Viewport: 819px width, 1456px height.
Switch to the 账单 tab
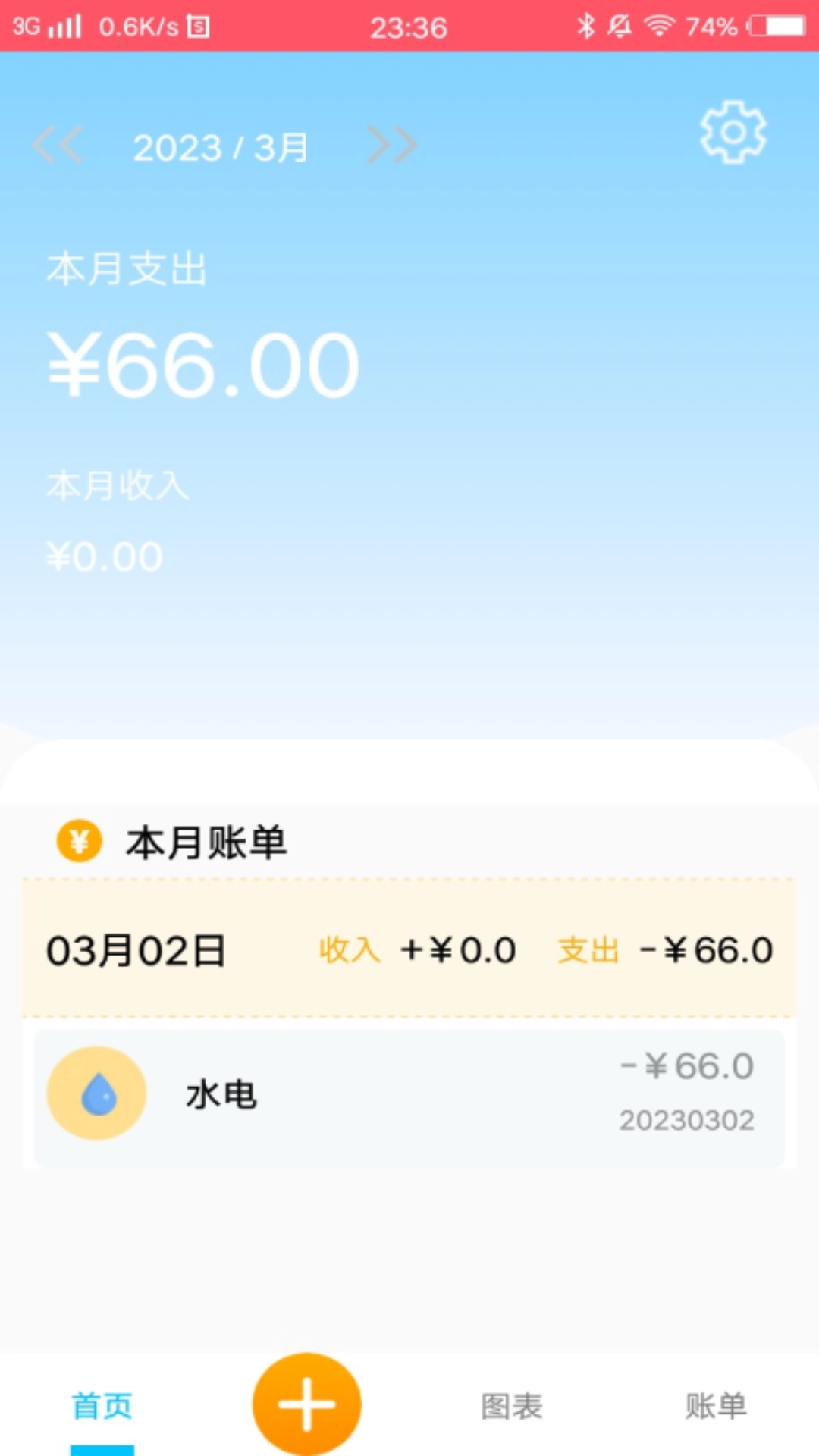pos(716,1406)
